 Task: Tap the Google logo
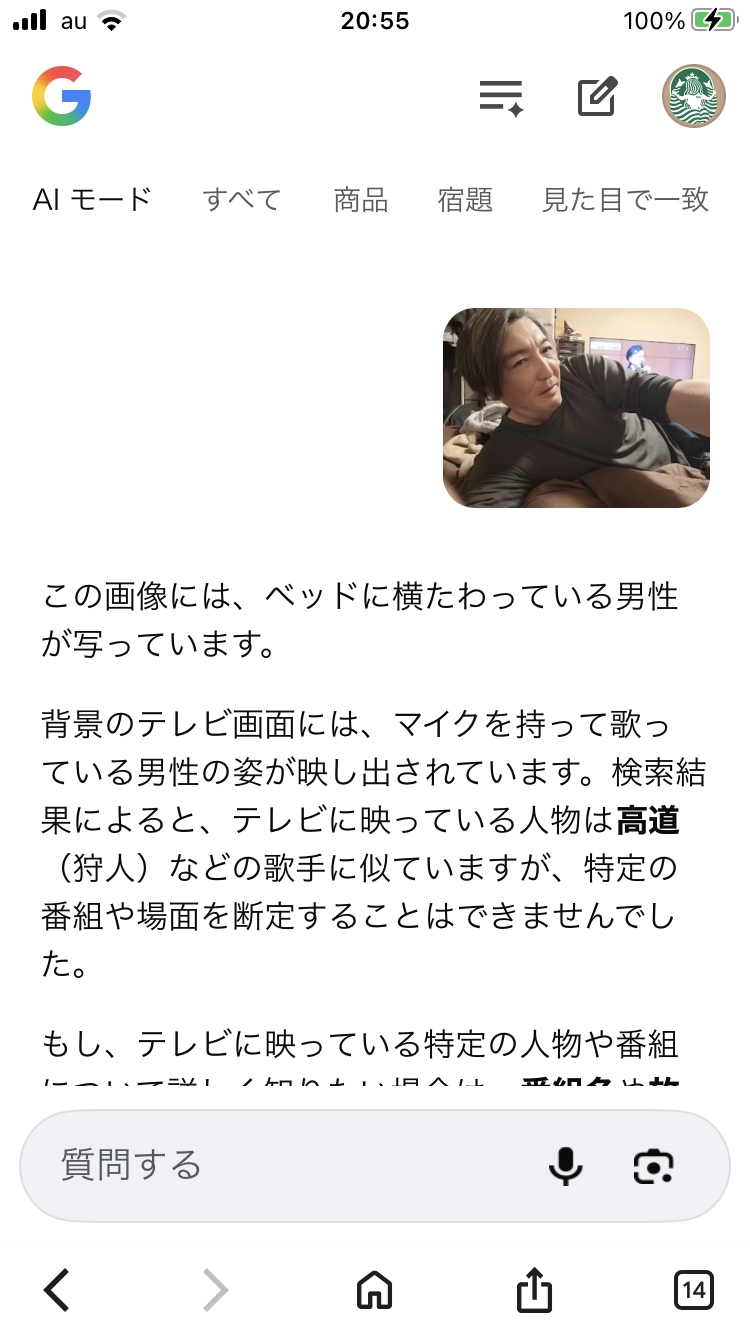61,96
